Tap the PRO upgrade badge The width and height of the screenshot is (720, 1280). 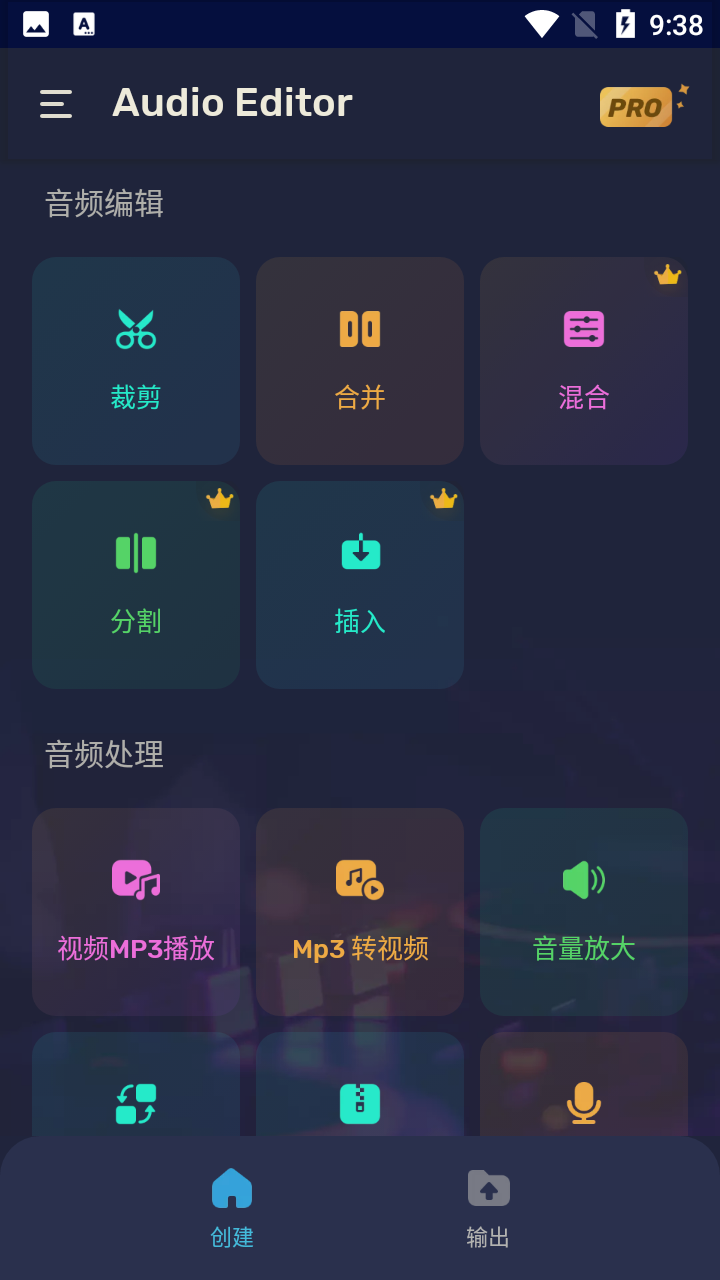coord(636,106)
